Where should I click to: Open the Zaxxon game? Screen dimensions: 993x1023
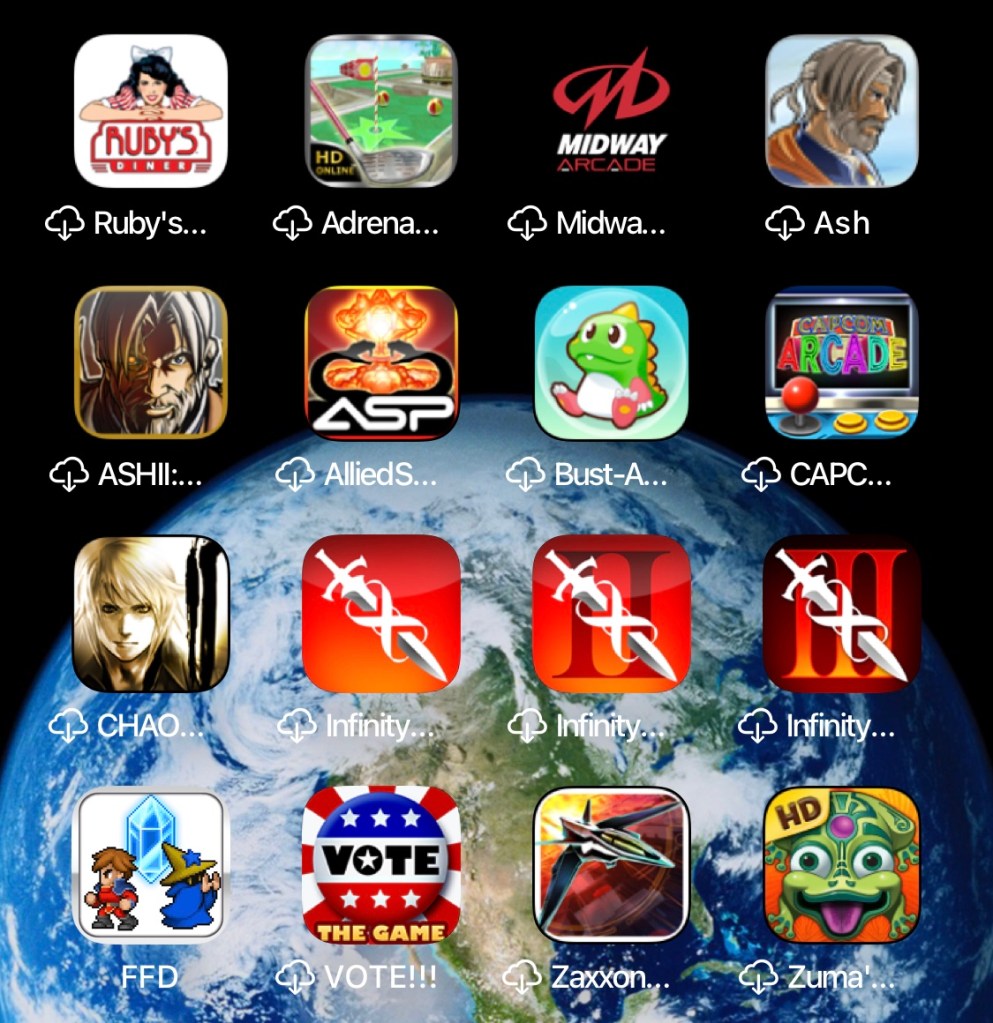coord(611,865)
